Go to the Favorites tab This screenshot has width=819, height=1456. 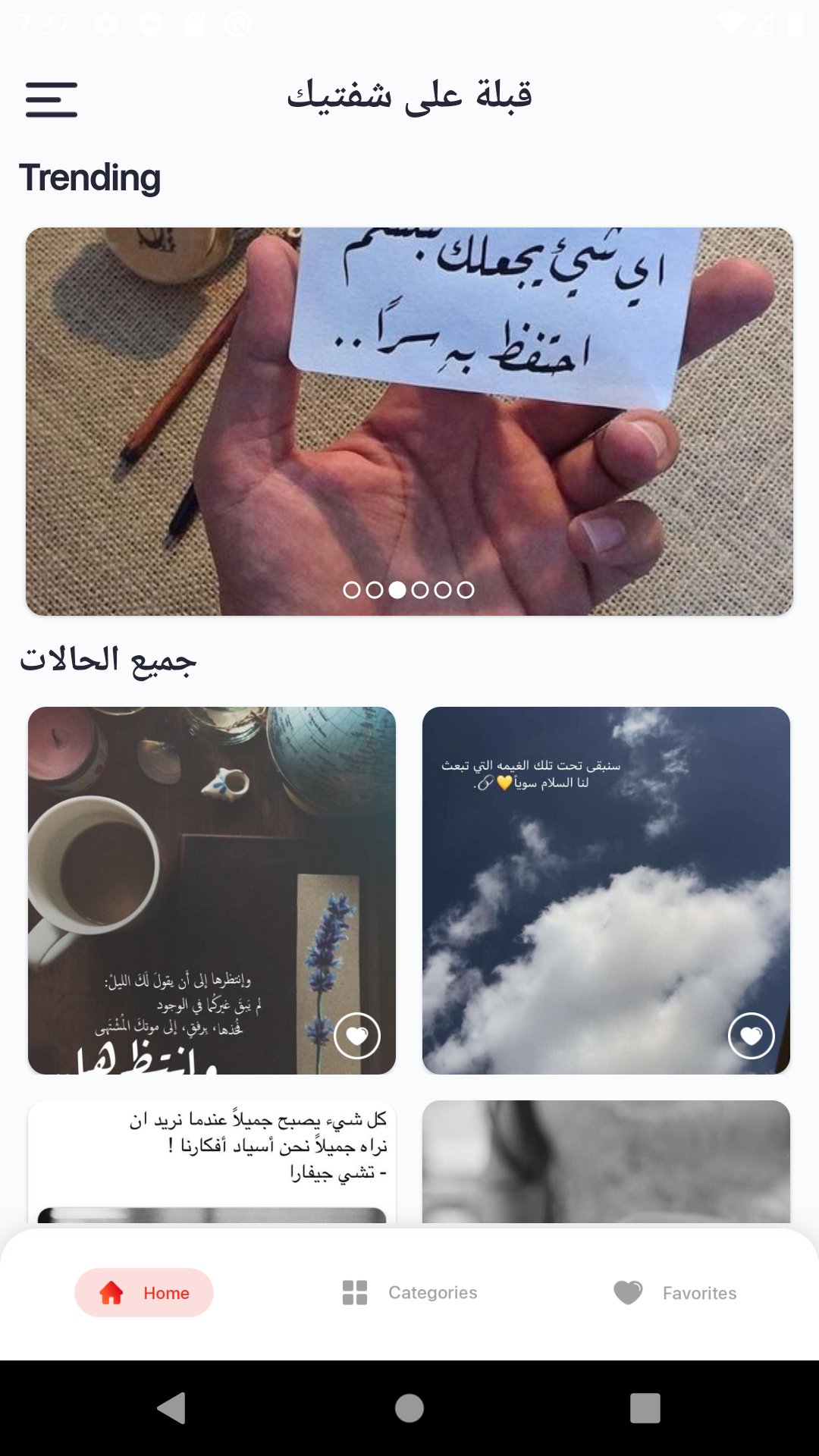pos(675,1292)
